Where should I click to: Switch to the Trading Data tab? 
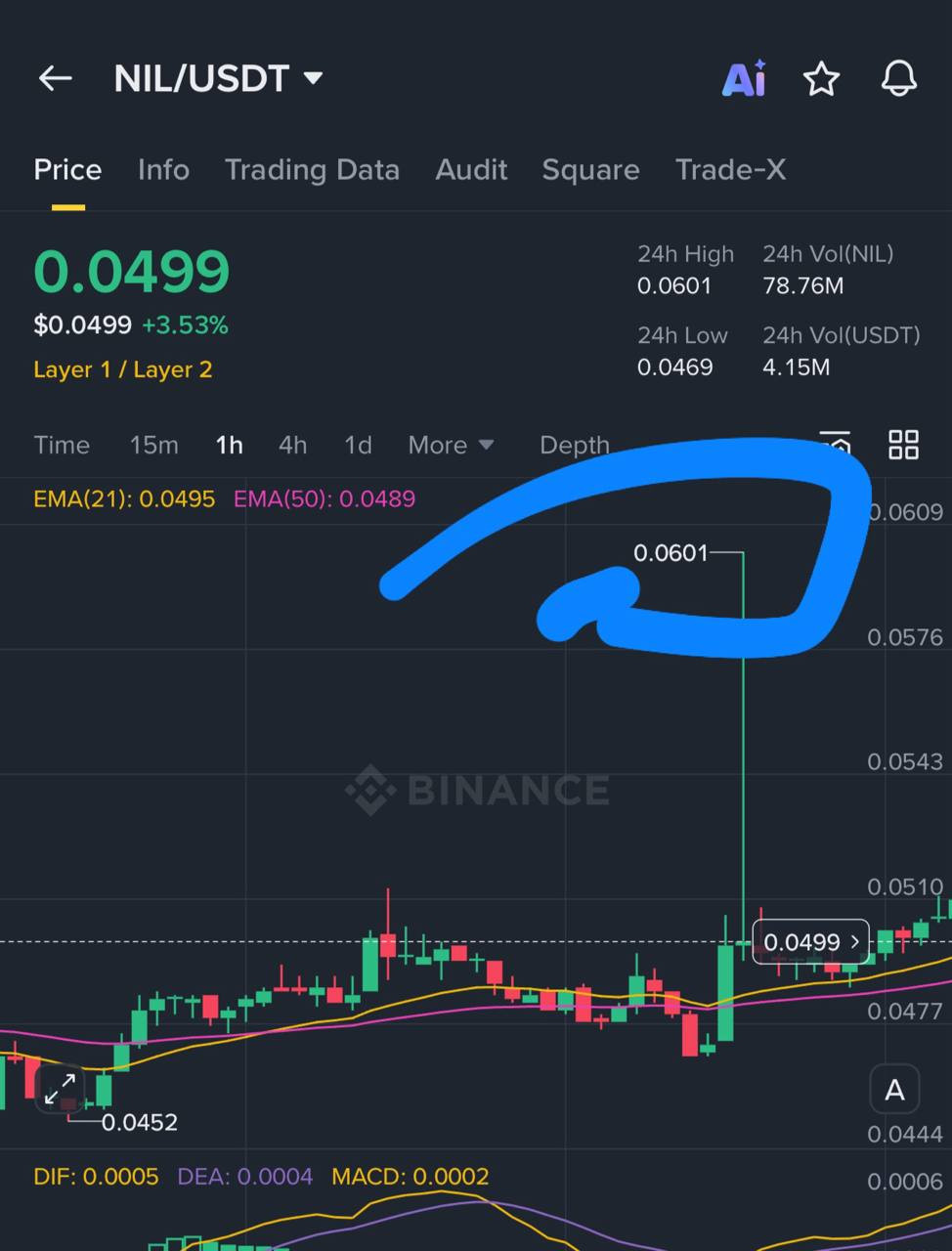point(312,170)
